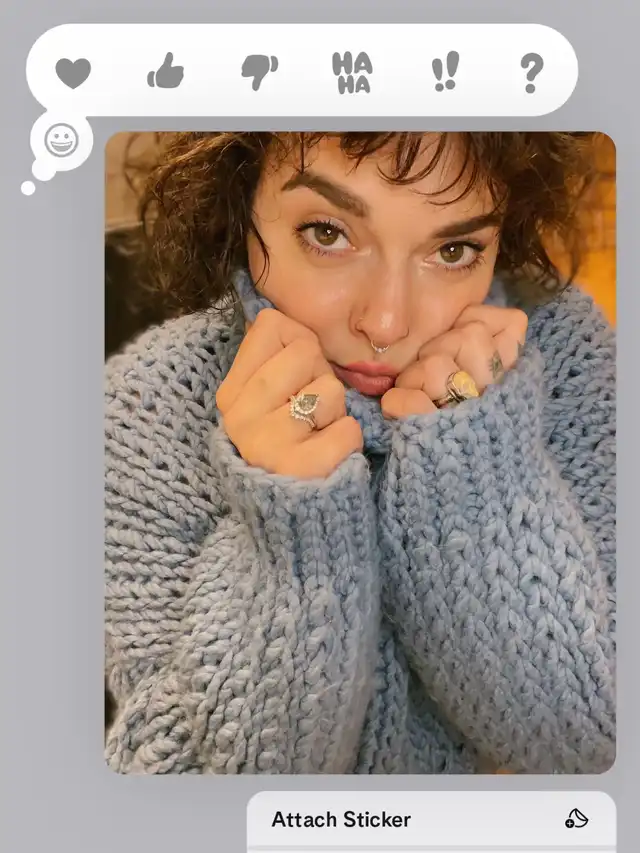Select Attach Sticker from the menu
This screenshot has height=853, width=640.
pyautogui.click(x=430, y=820)
